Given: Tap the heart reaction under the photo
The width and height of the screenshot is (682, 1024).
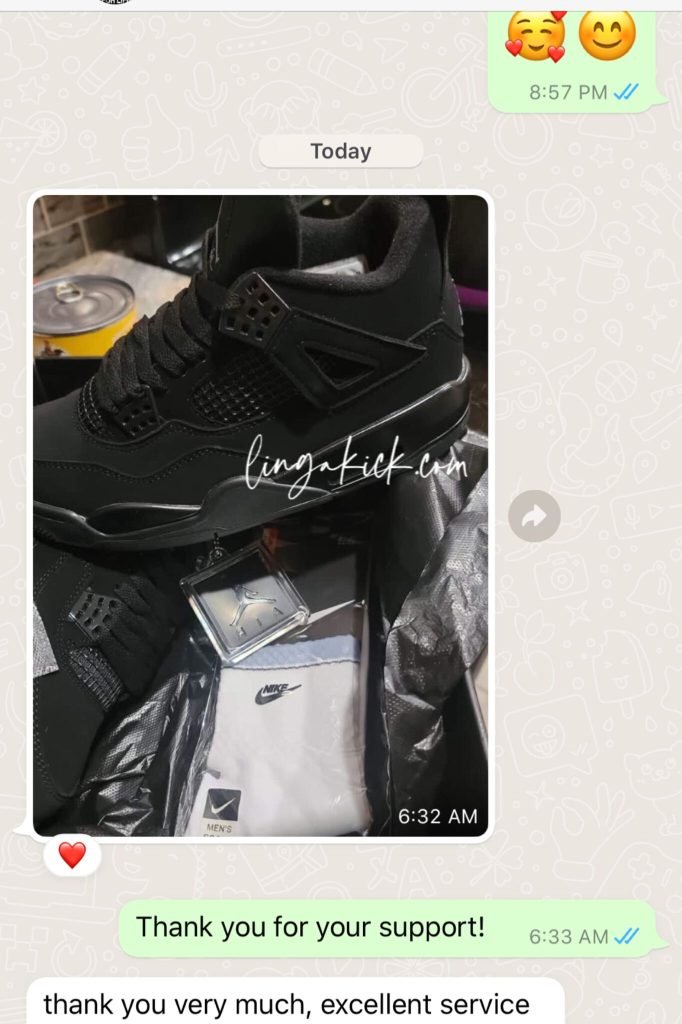Looking at the screenshot, I should coord(72,855).
